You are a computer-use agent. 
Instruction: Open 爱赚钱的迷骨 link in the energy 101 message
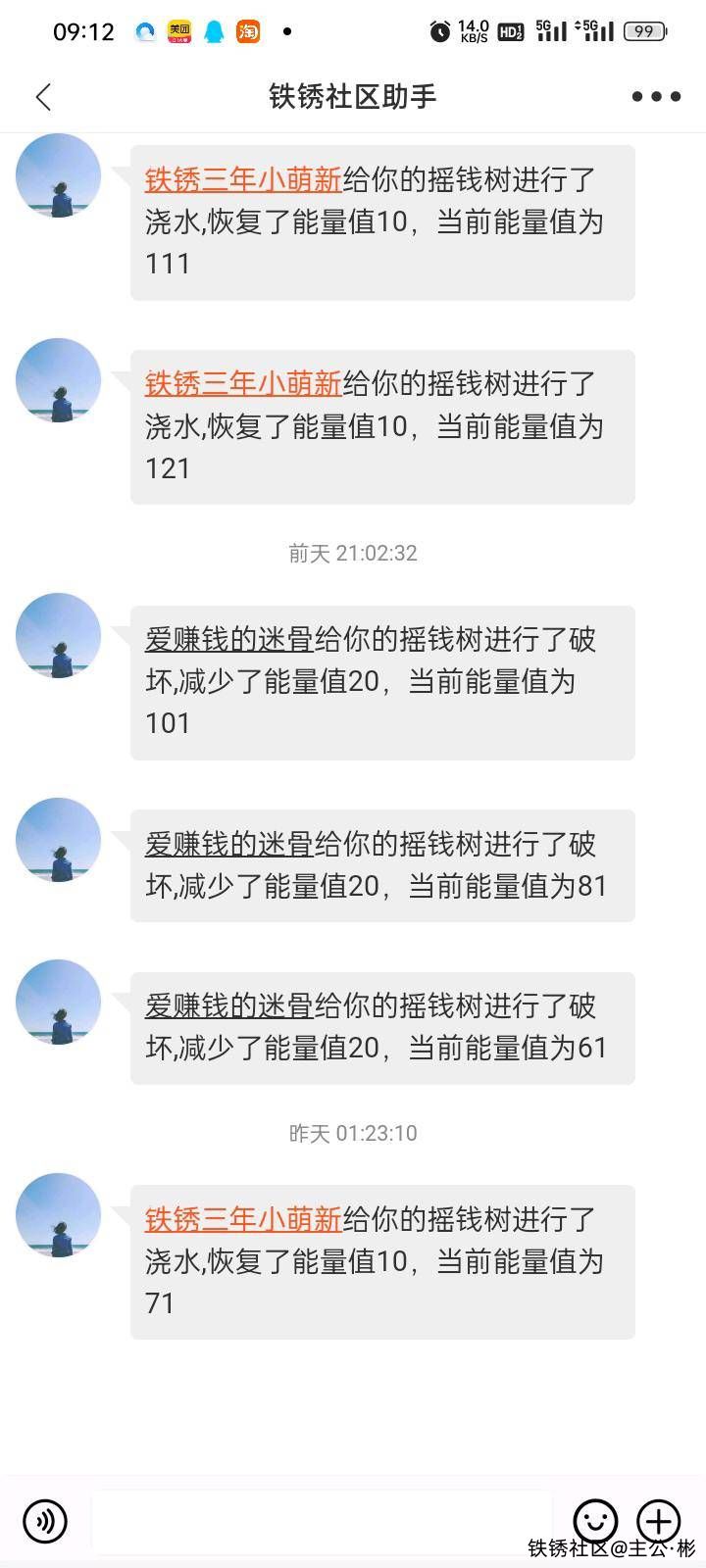tap(229, 640)
